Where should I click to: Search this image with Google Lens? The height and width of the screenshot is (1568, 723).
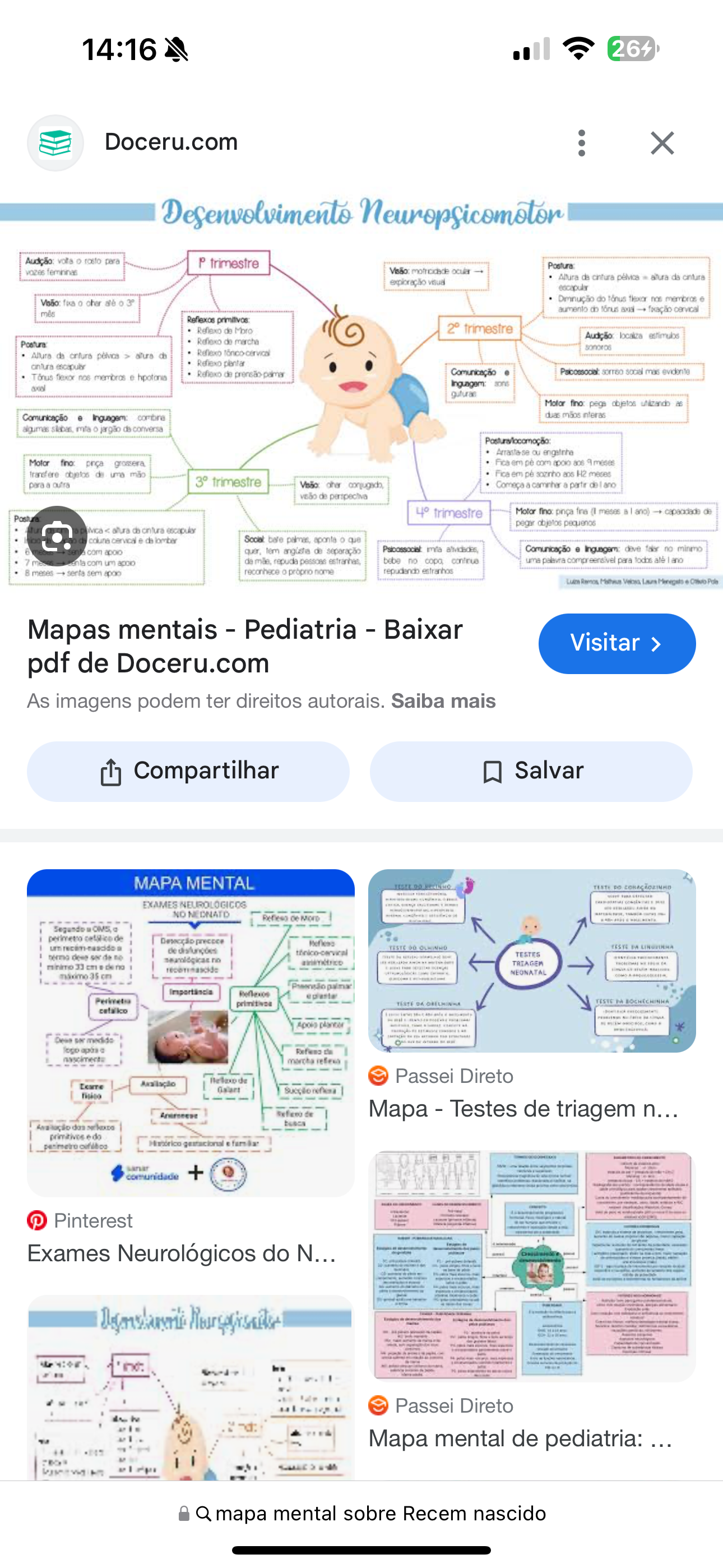pos(58,536)
